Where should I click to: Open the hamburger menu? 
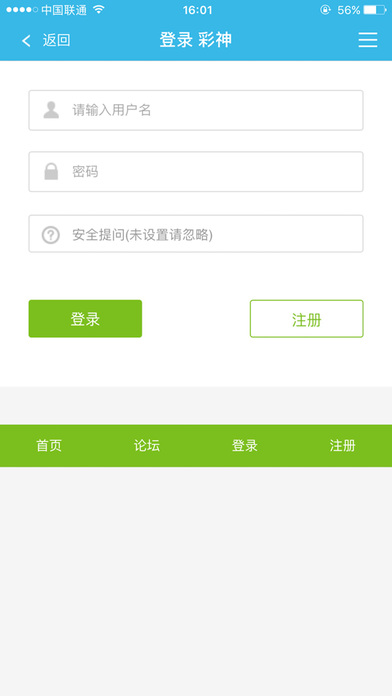tap(368, 40)
